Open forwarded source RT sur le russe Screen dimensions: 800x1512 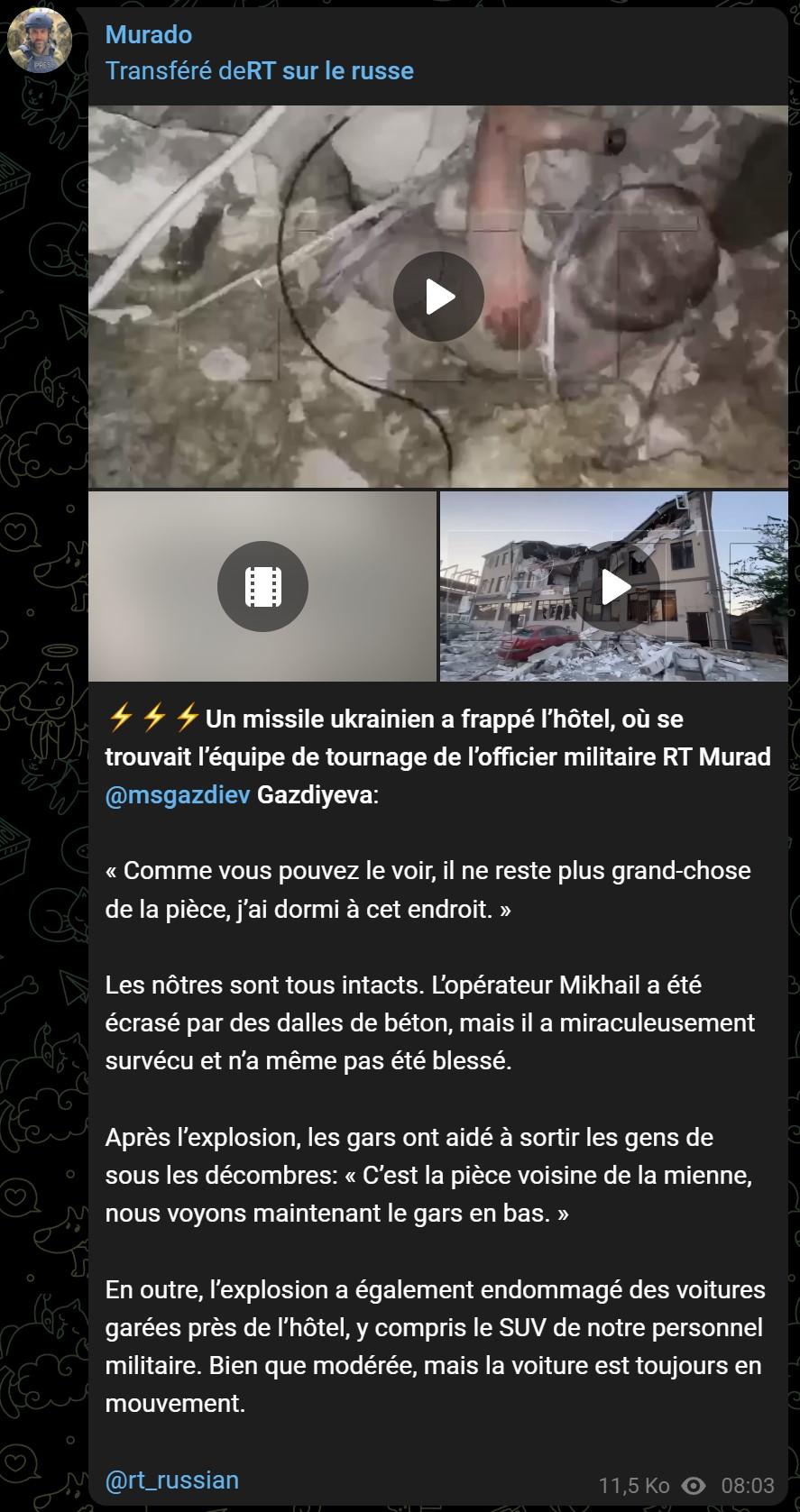coord(329,71)
